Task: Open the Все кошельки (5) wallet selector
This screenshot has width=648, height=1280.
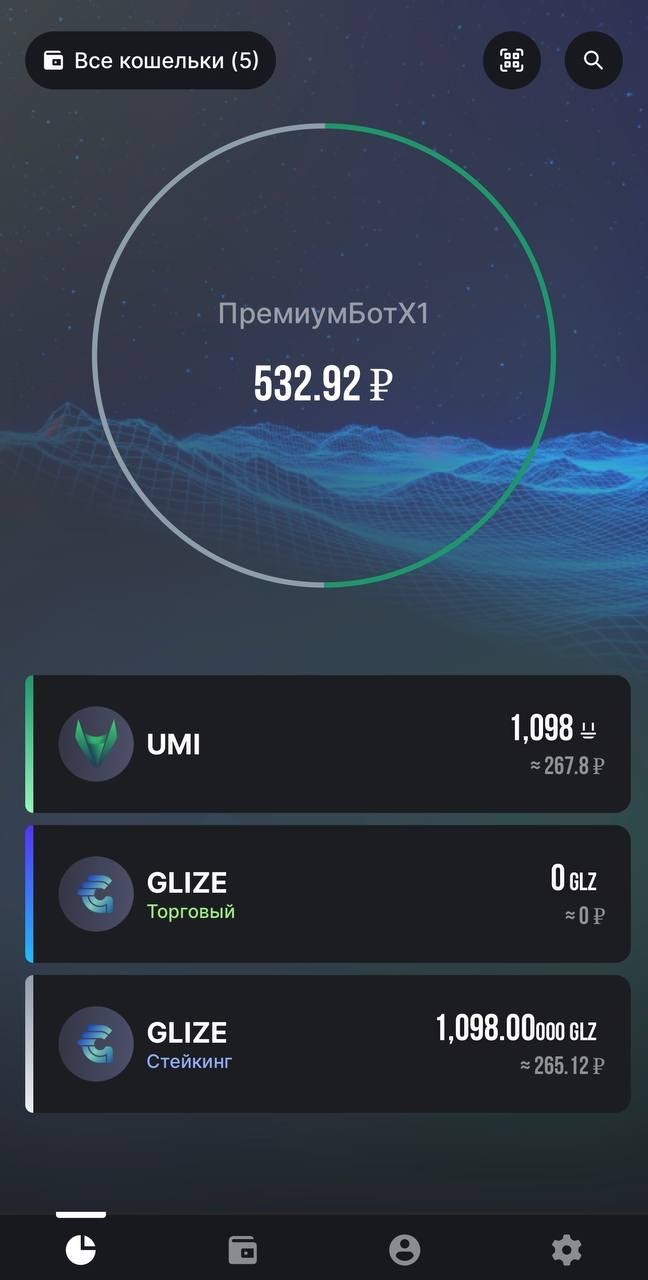Action: point(150,60)
